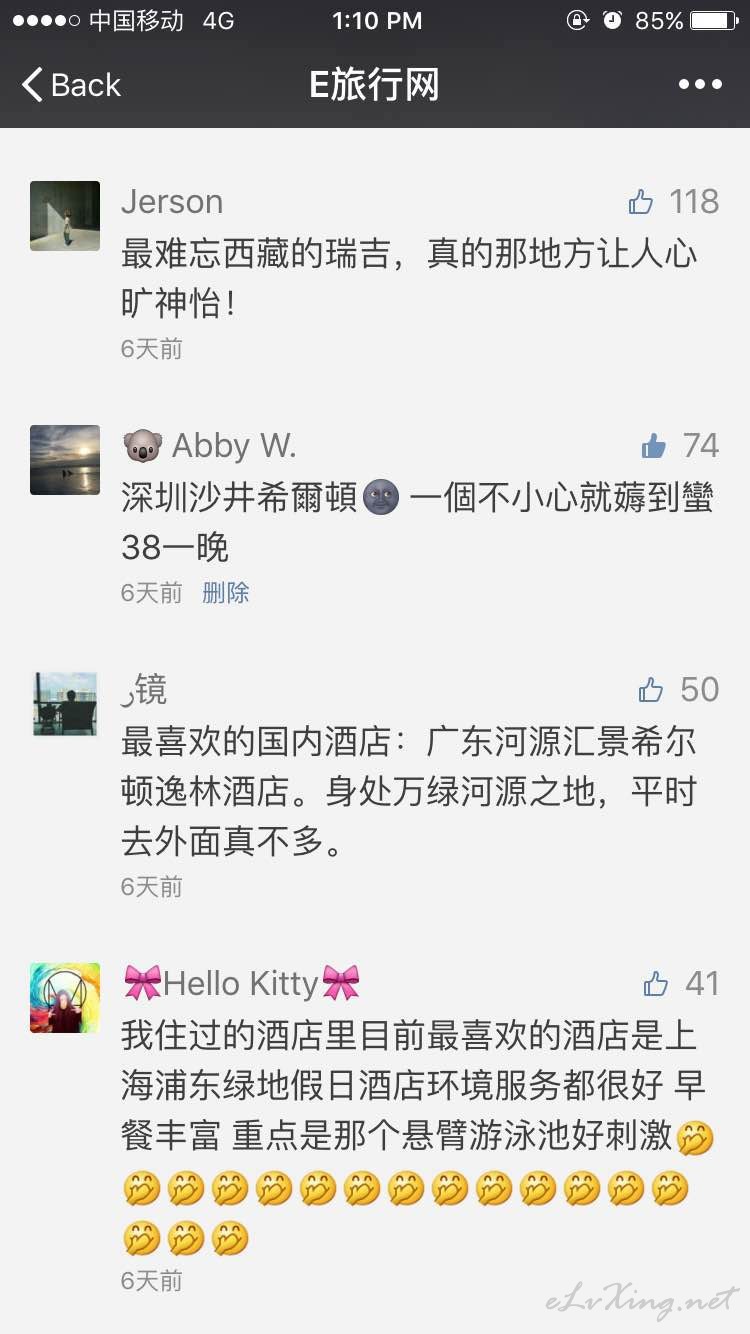The height and width of the screenshot is (1334, 750).
Task: Delete Abby W.'s comment via 删除
Action: (225, 593)
